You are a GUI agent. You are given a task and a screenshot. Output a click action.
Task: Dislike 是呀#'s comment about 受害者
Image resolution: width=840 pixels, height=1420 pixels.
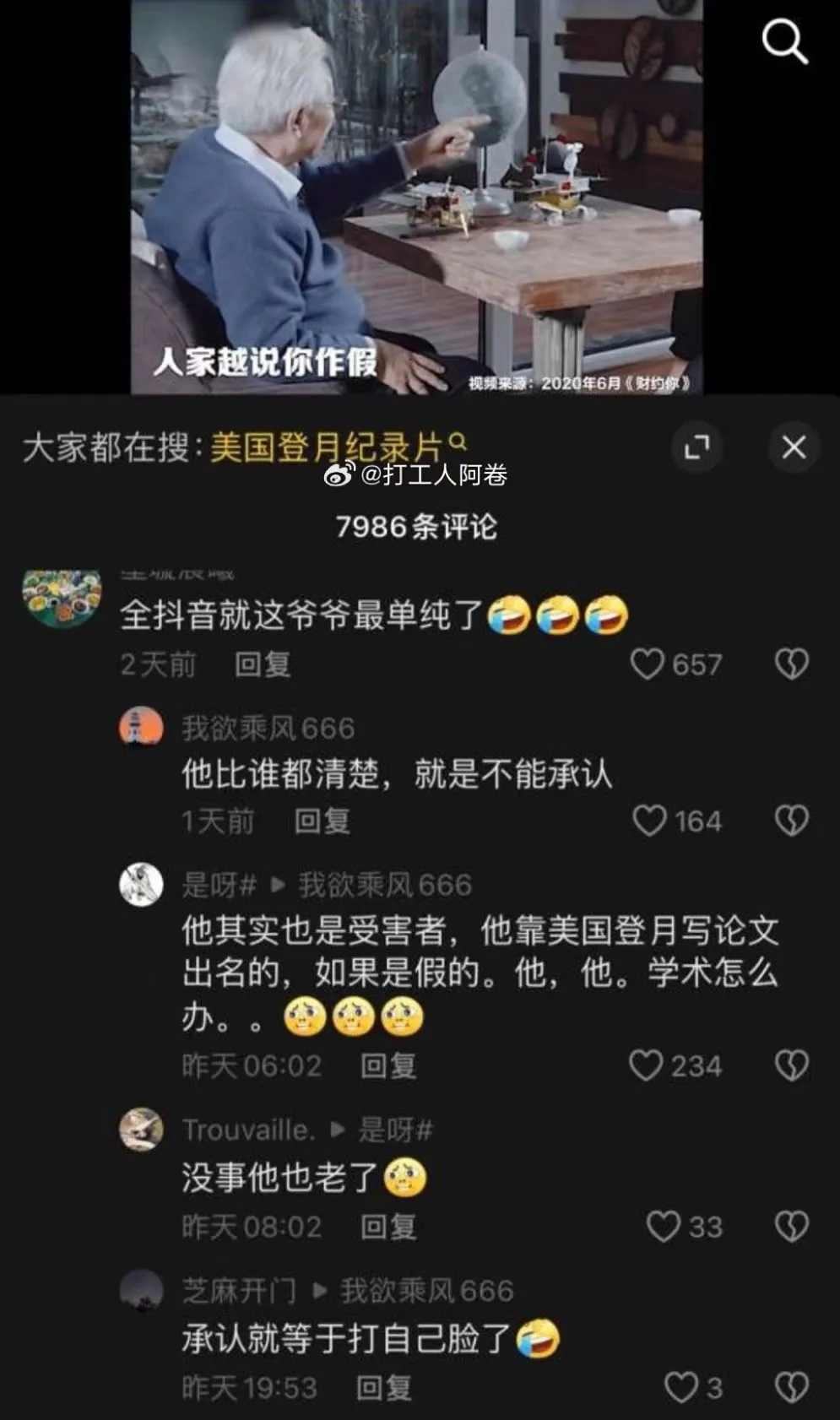click(x=791, y=1065)
